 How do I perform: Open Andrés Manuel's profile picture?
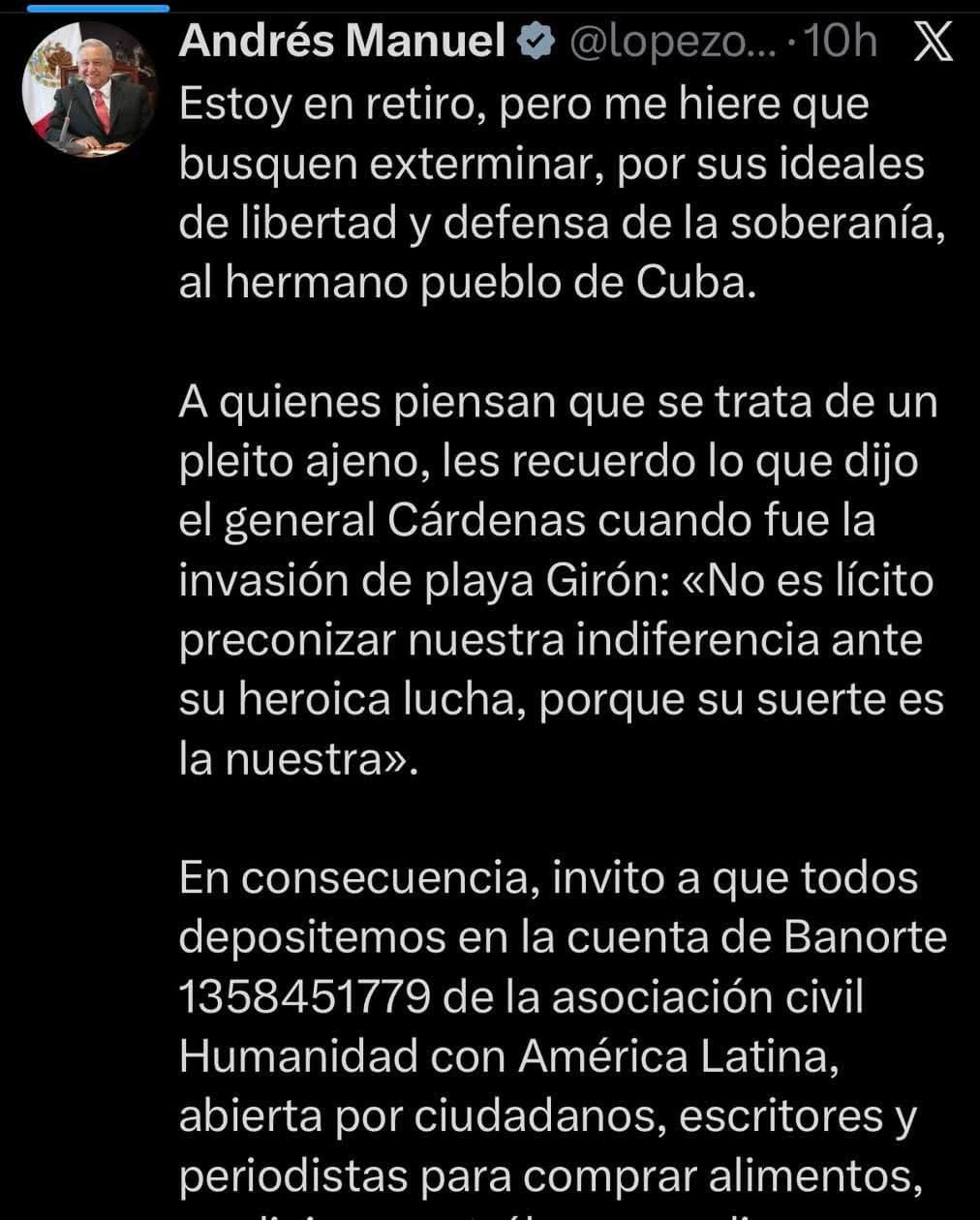[89, 90]
